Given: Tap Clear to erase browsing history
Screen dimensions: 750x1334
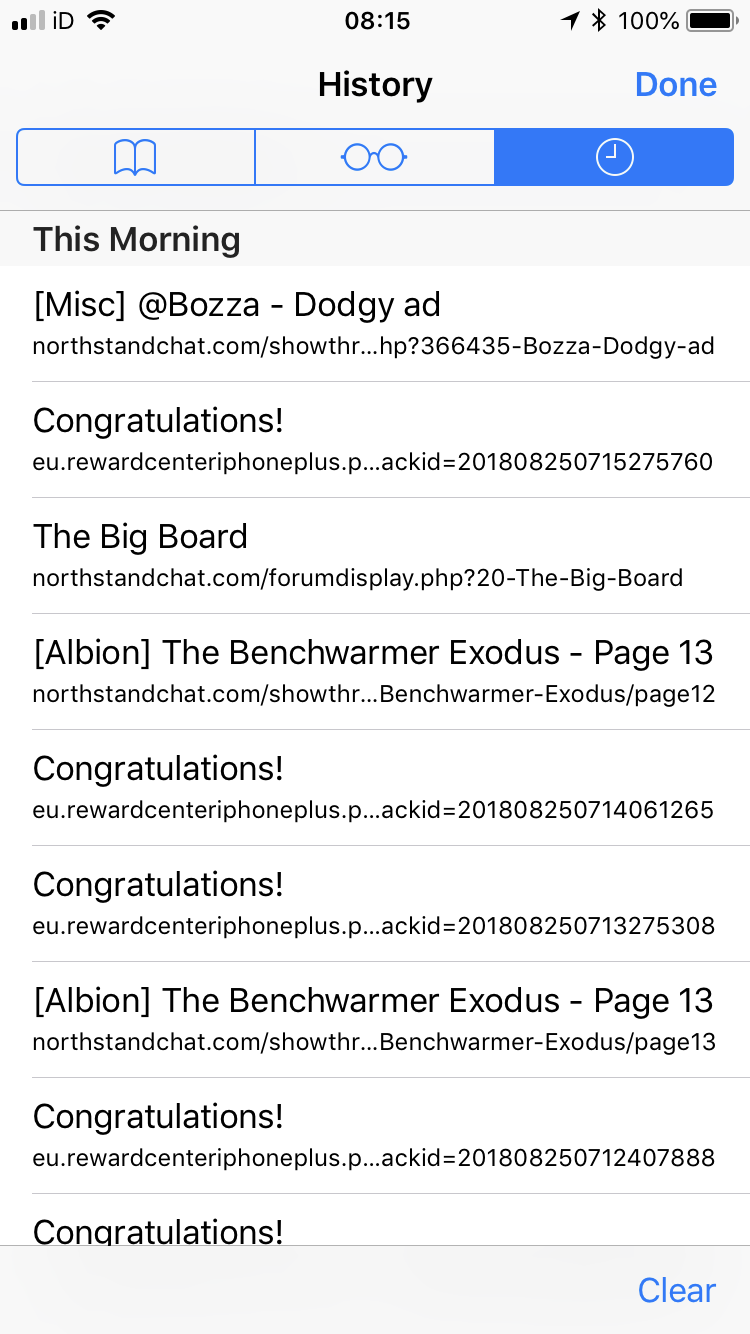Looking at the screenshot, I should coord(677,1290).
